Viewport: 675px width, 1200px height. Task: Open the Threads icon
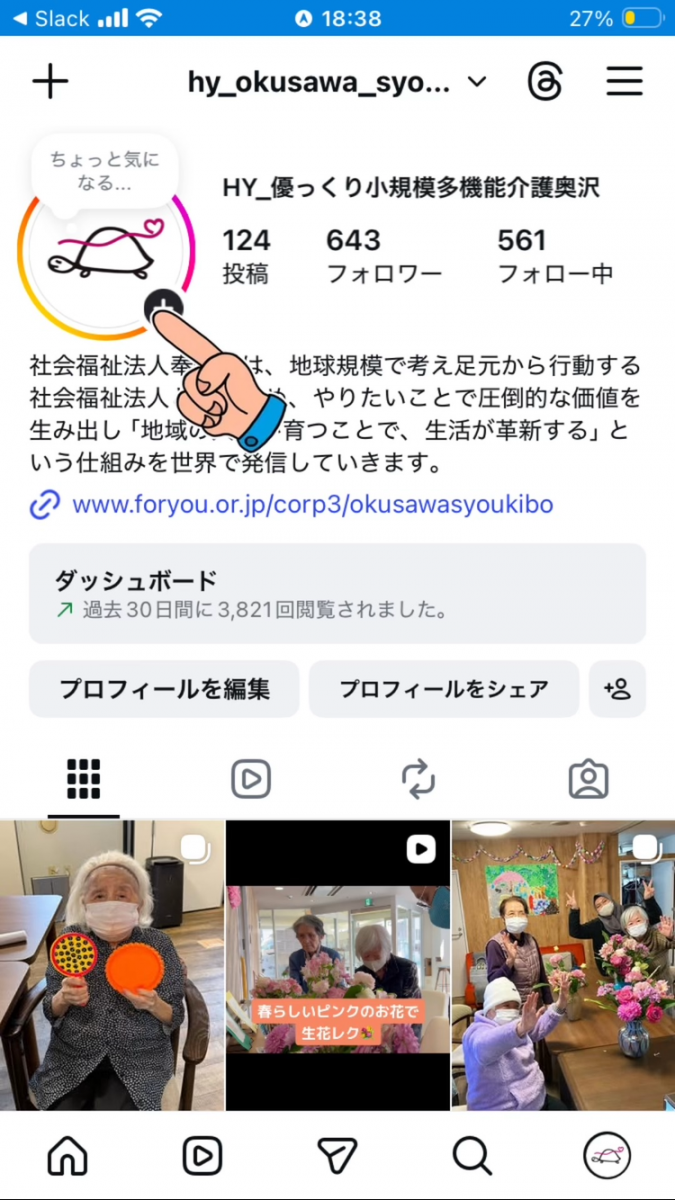(x=545, y=82)
